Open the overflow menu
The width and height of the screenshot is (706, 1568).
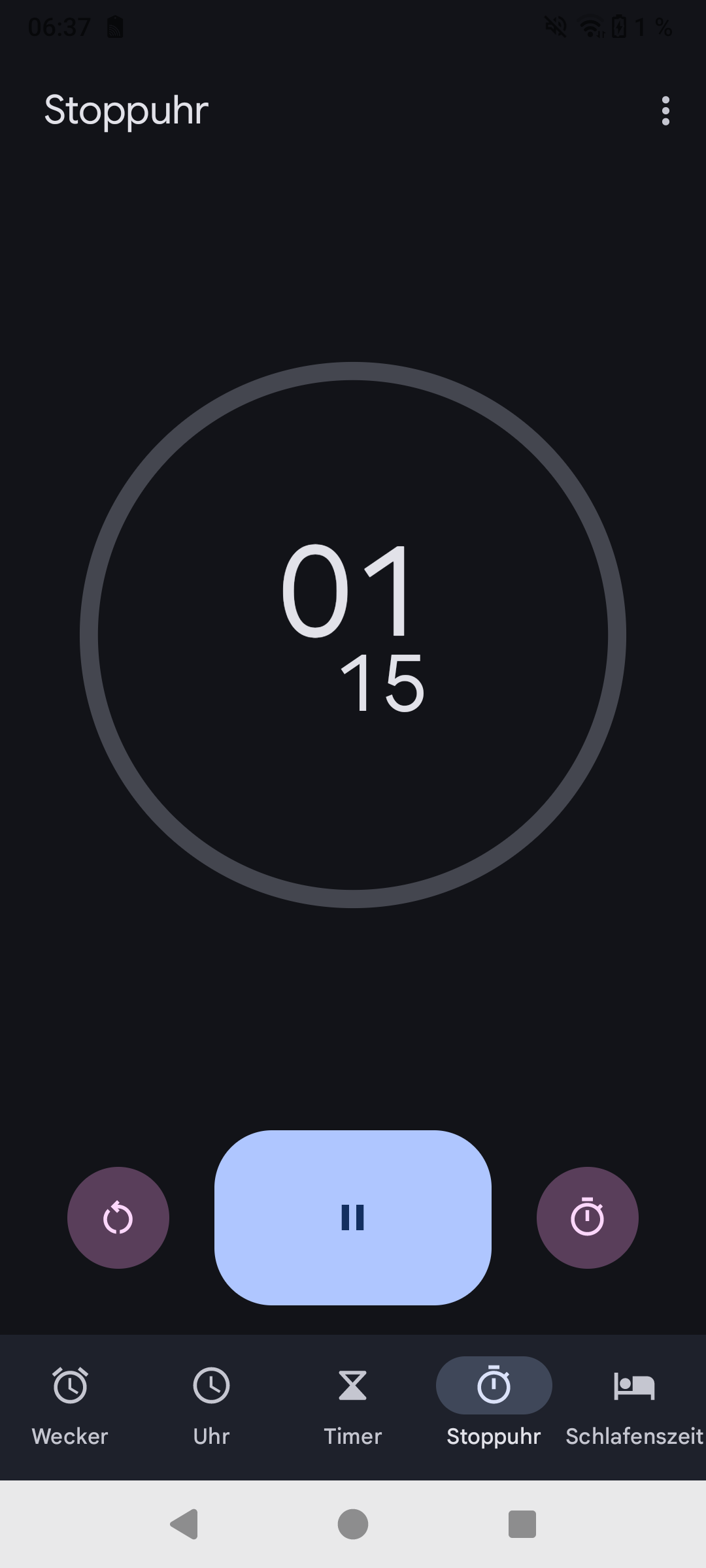coord(665,111)
